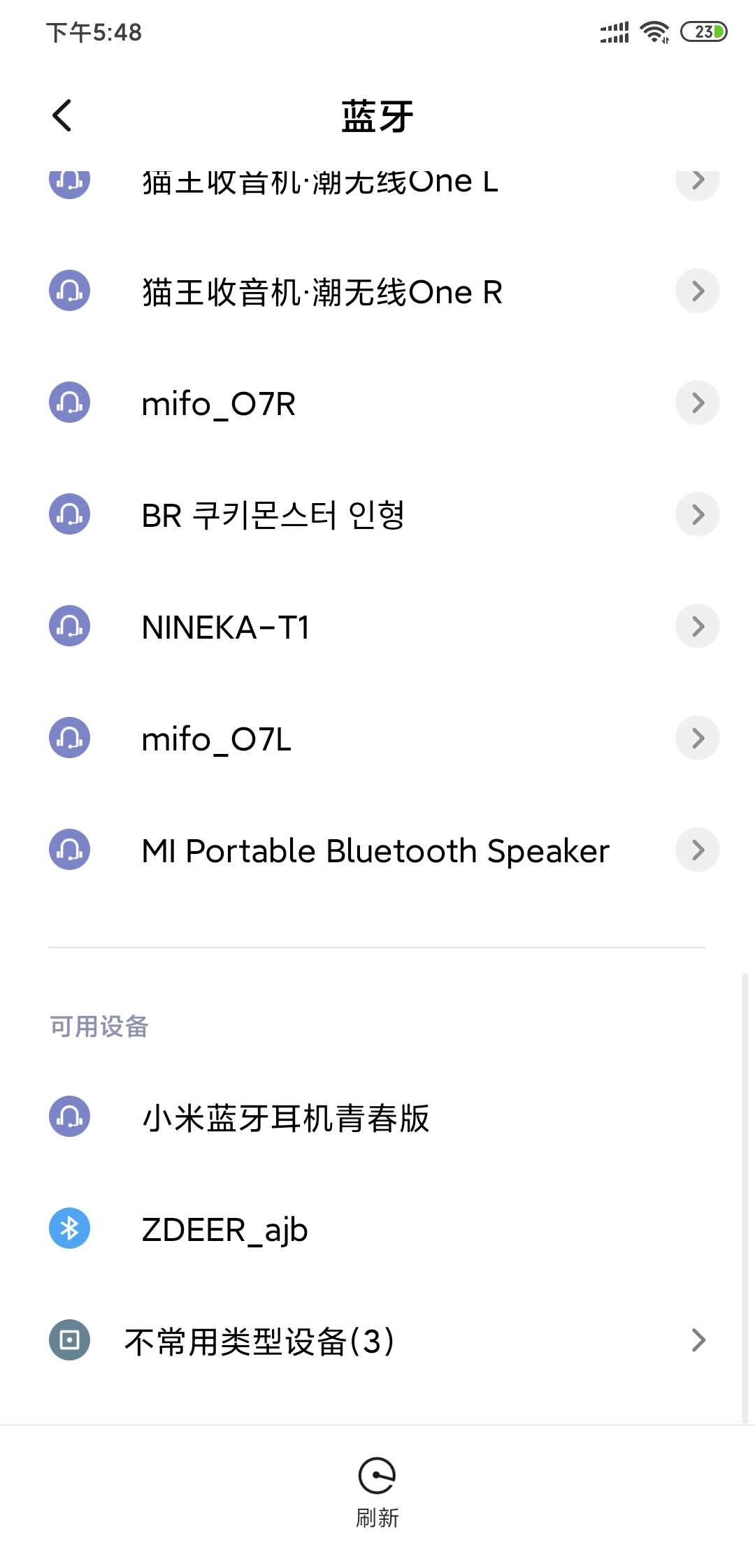This screenshot has width=755, height=1568.
Task: Open details arrow for MI Portable Bluetooth Speaker
Action: click(697, 850)
